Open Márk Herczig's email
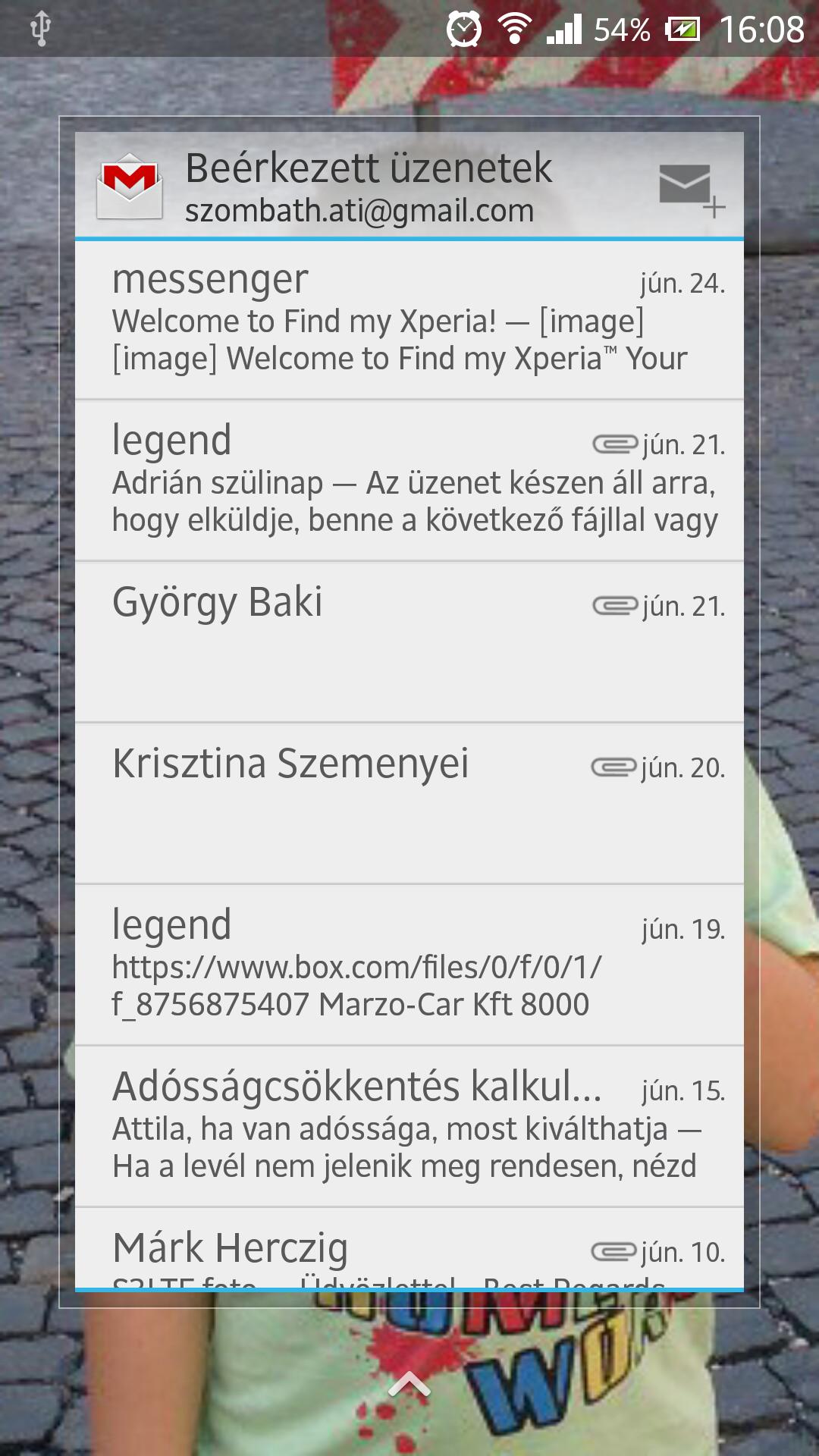 [x=409, y=1249]
